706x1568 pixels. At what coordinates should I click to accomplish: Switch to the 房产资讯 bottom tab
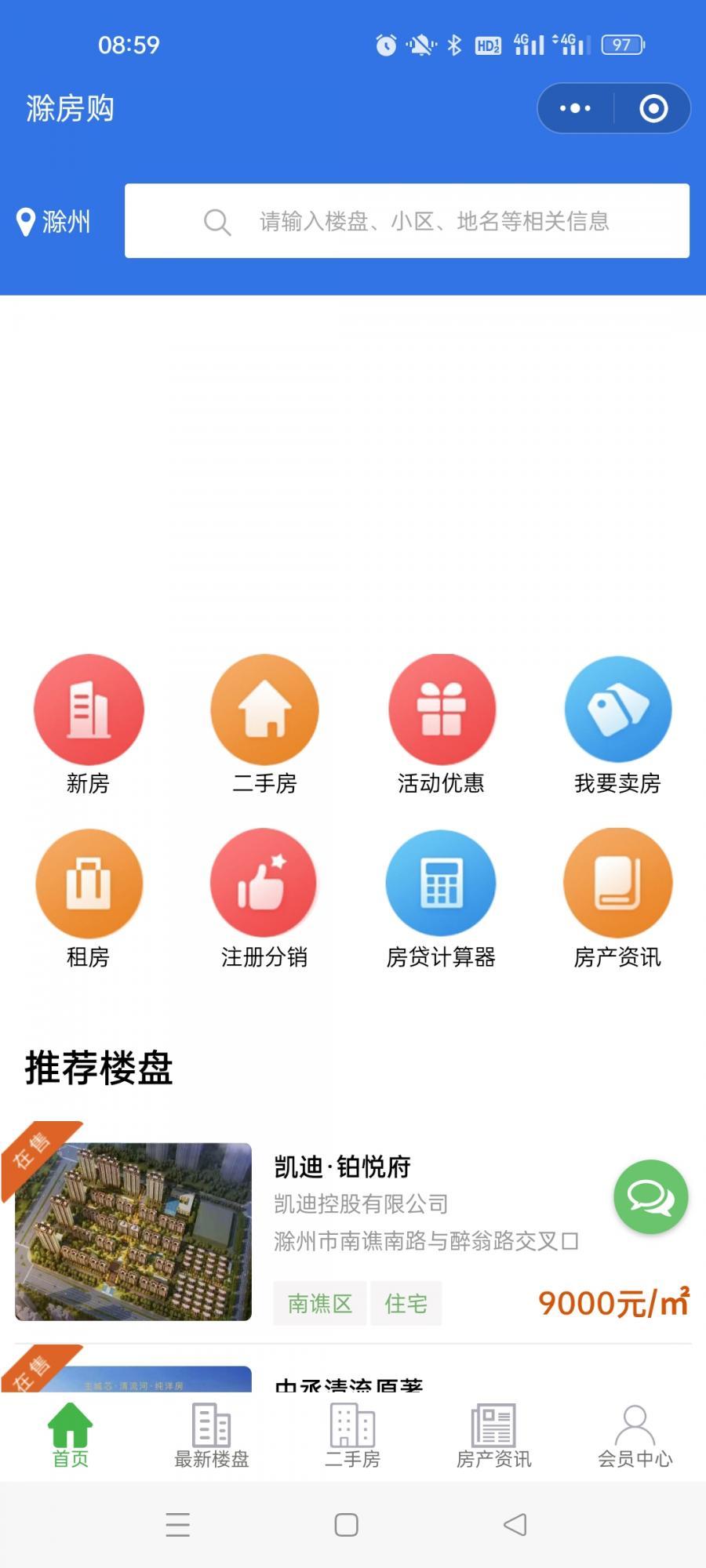click(x=493, y=1436)
